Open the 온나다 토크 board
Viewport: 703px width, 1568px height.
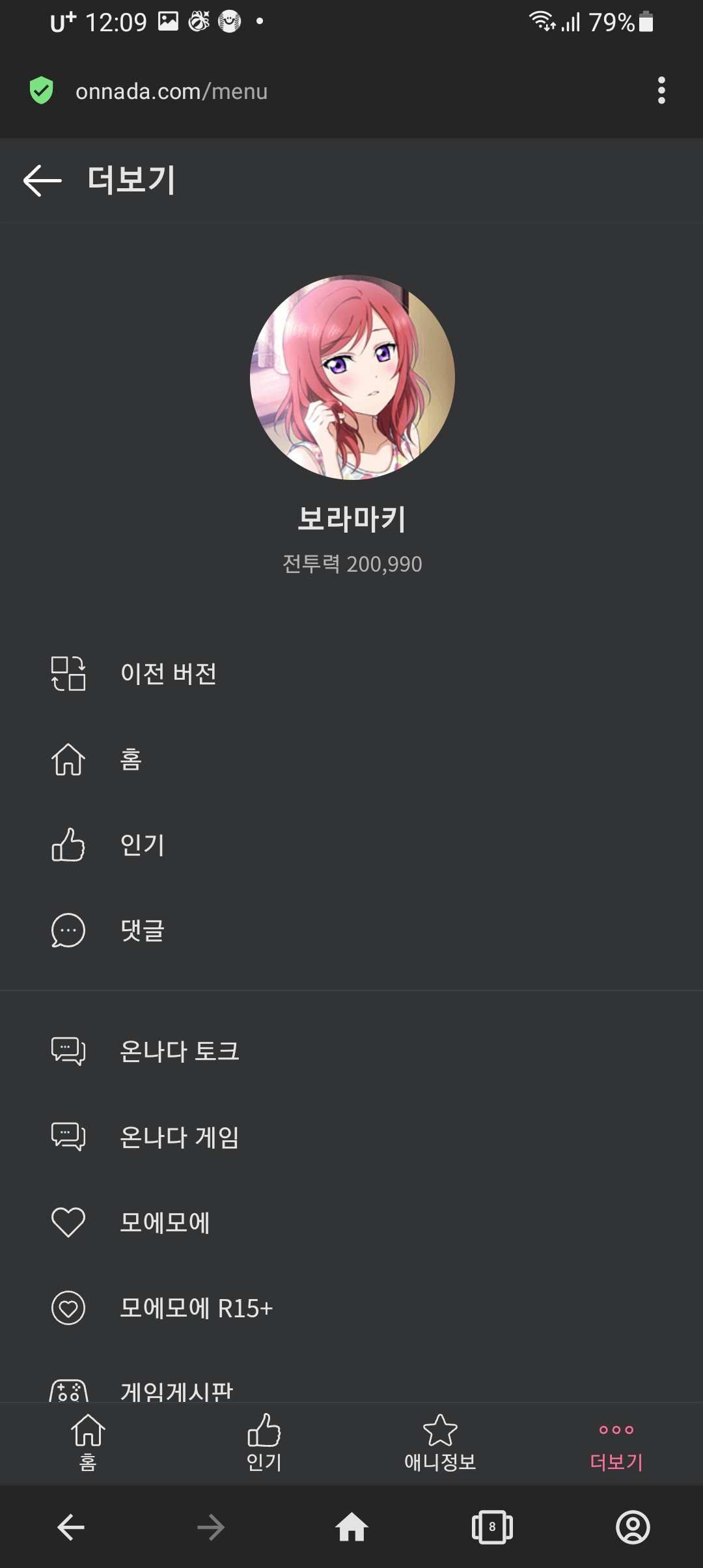(x=179, y=1051)
